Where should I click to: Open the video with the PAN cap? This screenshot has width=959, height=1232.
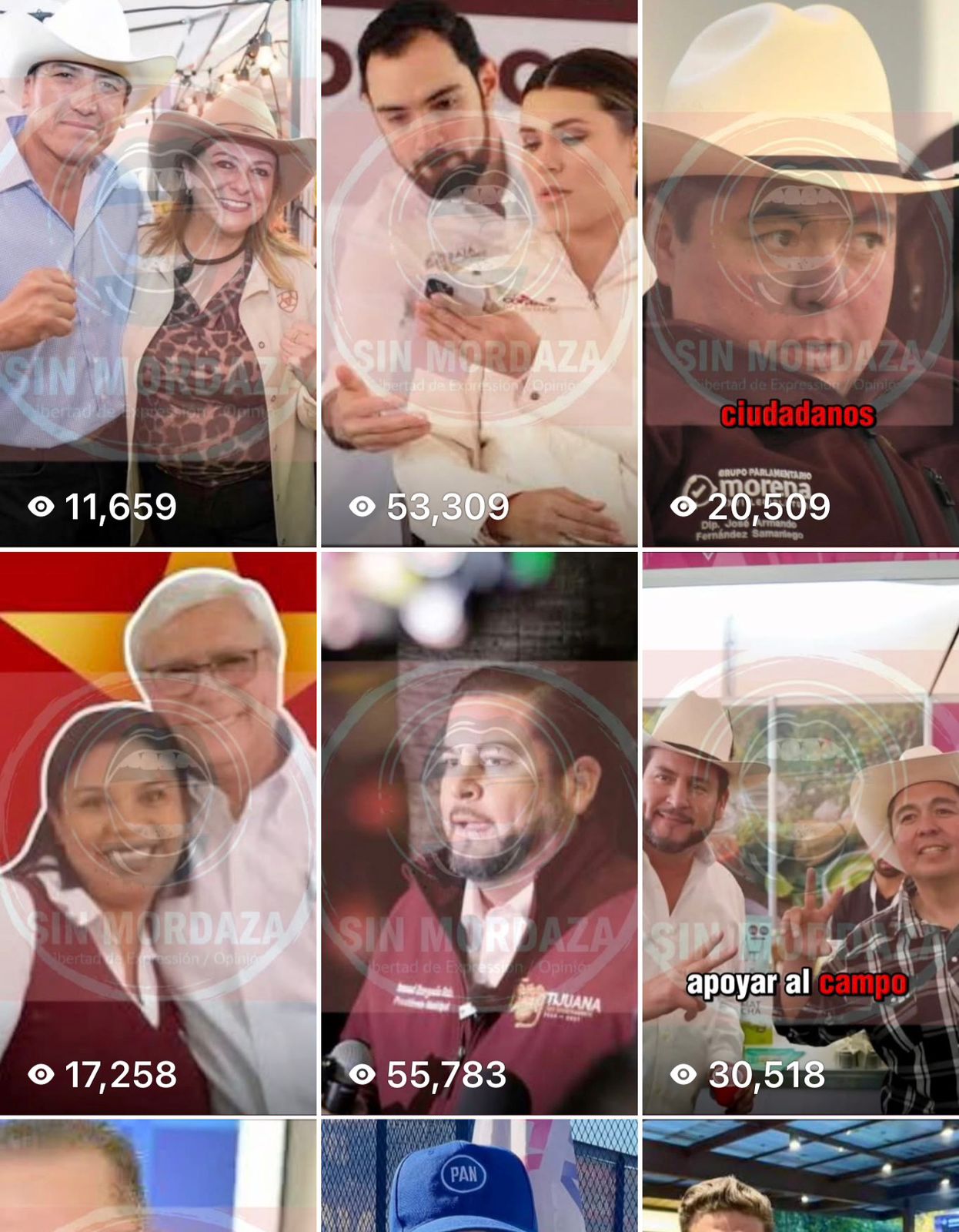point(479,1177)
